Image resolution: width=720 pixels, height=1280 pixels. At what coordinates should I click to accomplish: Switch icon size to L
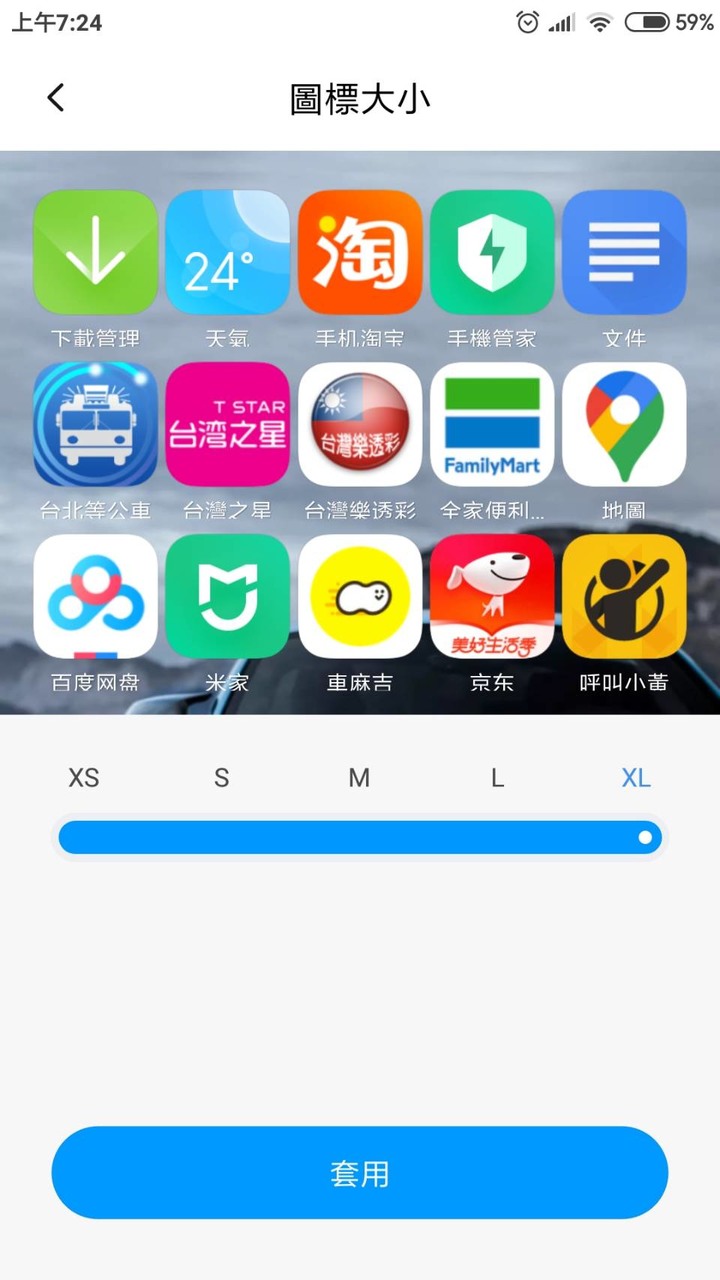(x=497, y=778)
